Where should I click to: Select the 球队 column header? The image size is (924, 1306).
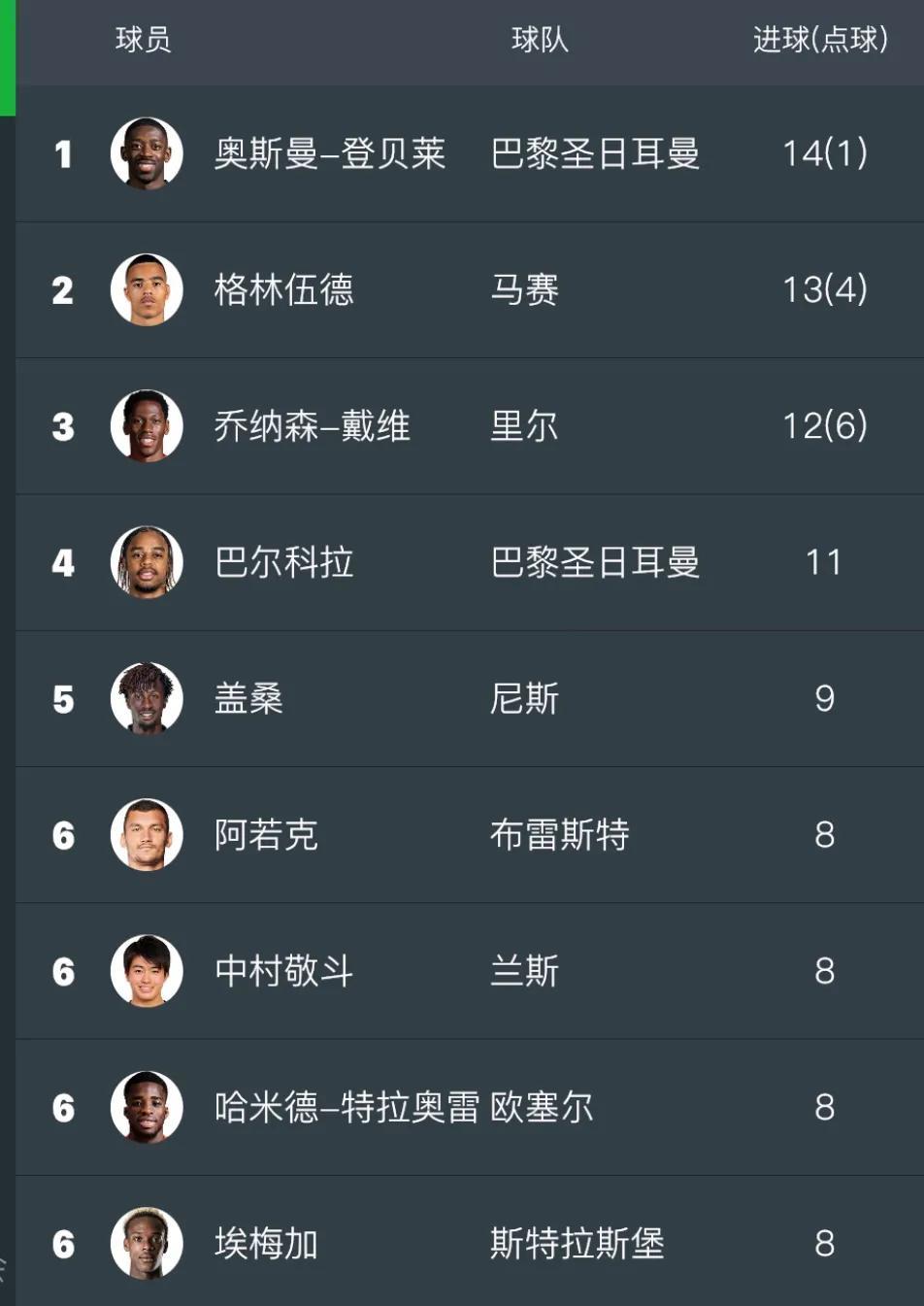click(536, 40)
